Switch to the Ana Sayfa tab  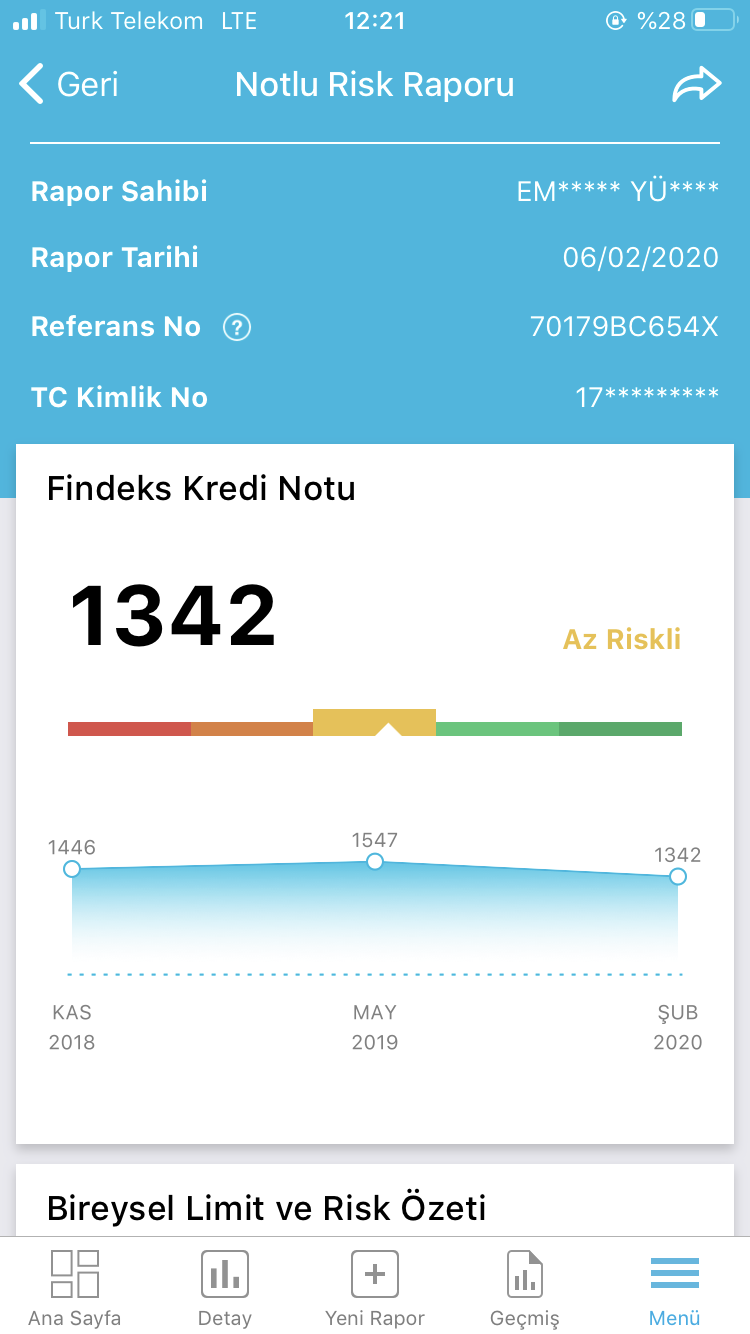75,1288
